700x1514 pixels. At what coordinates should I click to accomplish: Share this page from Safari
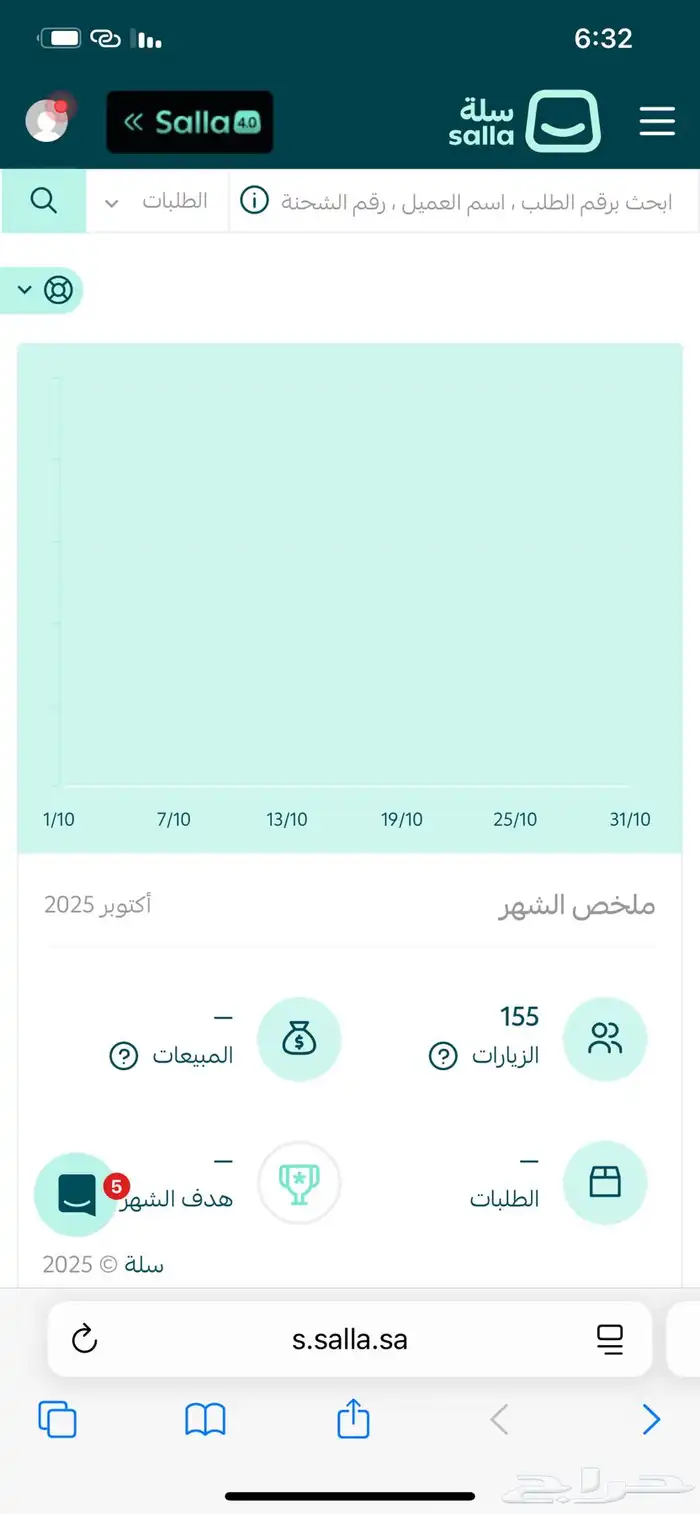click(x=353, y=1418)
